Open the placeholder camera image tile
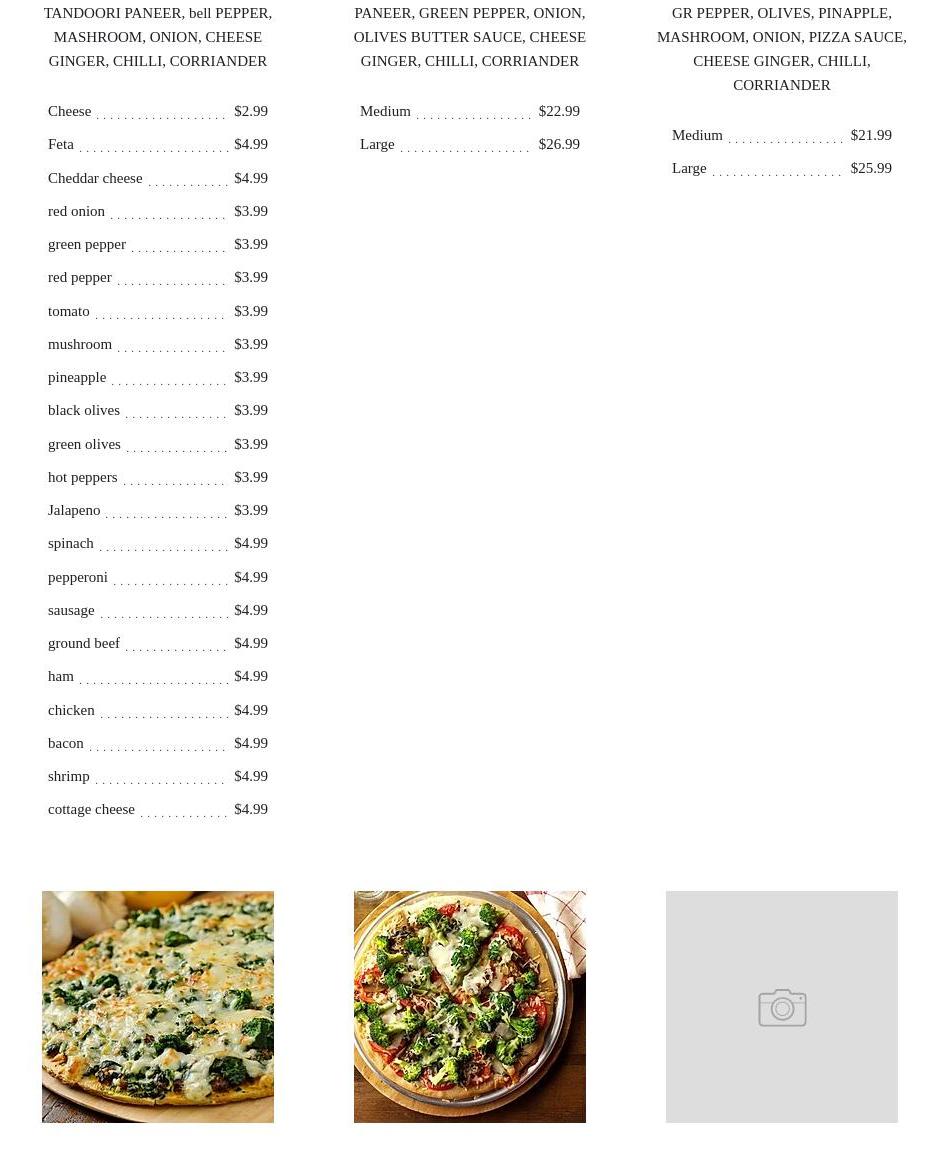Image resolution: width=945 pixels, height=1152 pixels. coord(782,1006)
